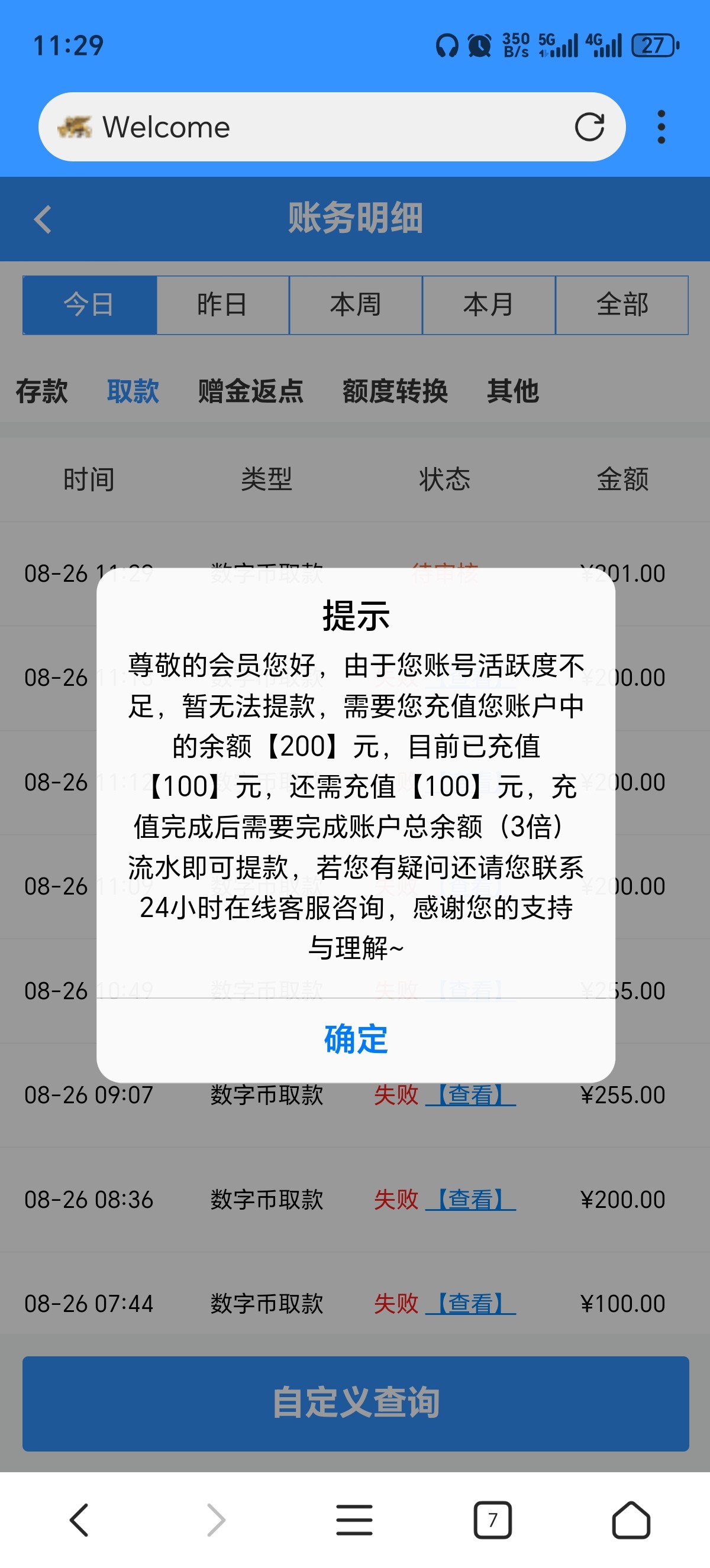This screenshot has width=710, height=1568.
Task: Go back from 账务明细 page
Action: (x=43, y=219)
